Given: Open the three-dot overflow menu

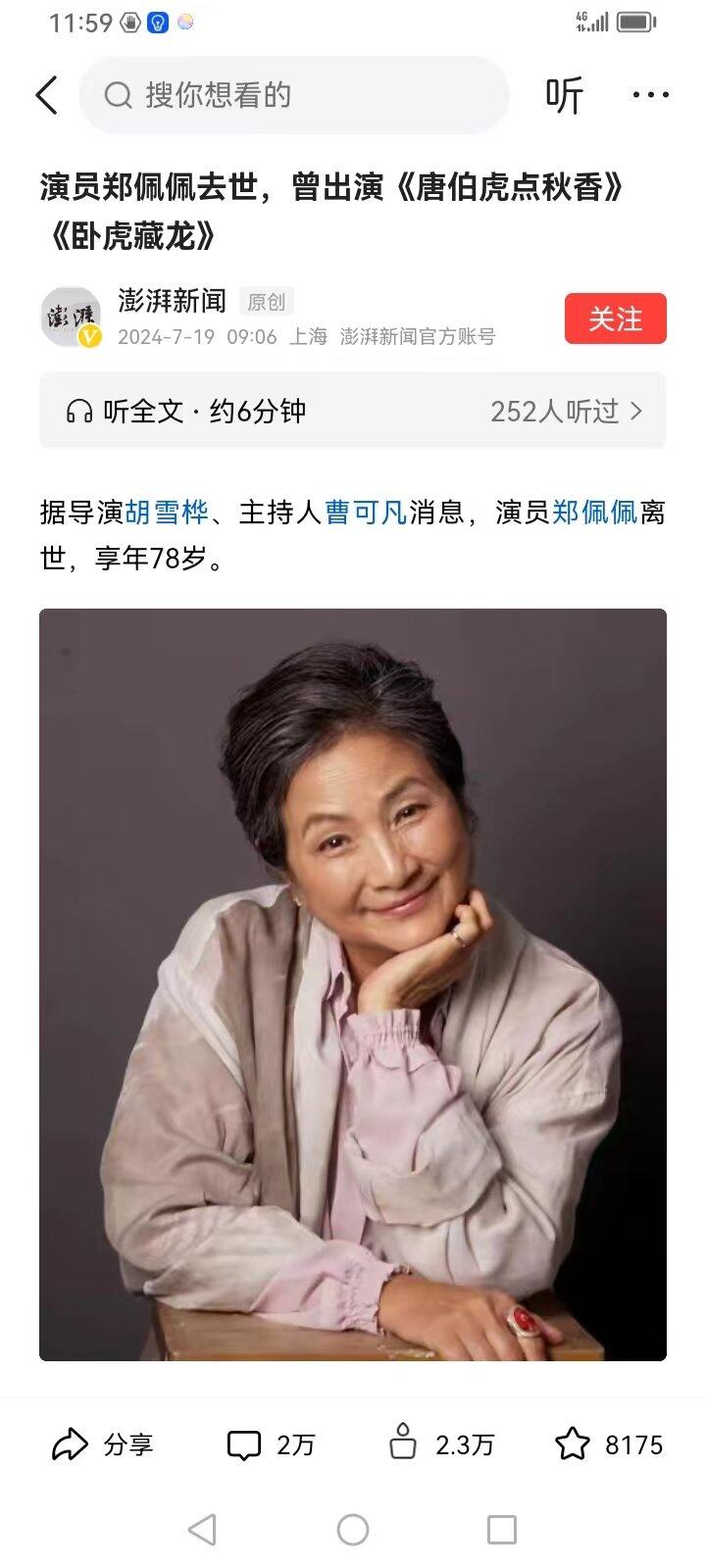Looking at the screenshot, I should pyautogui.click(x=650, y=95).
